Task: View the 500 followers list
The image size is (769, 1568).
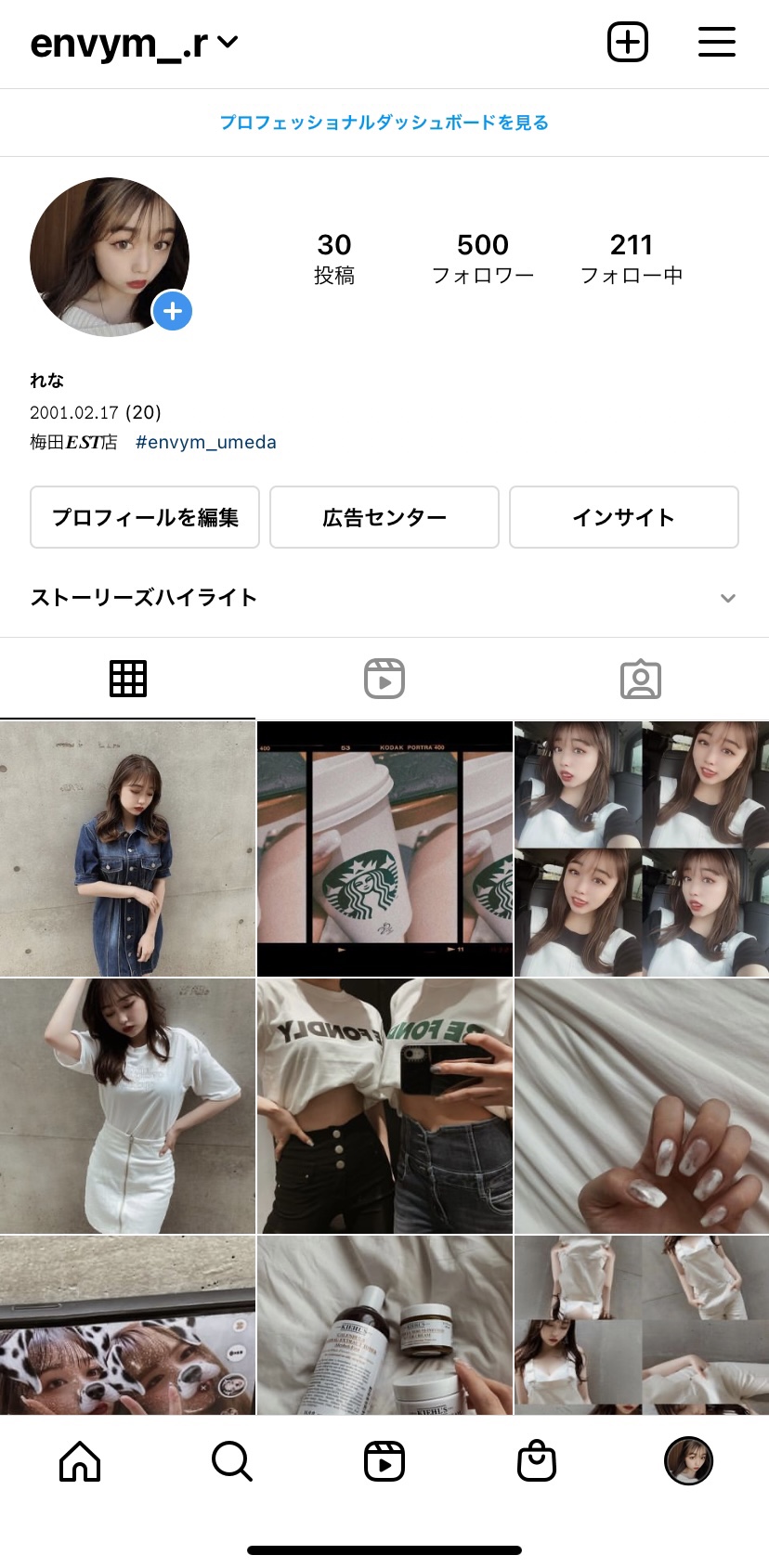Action: click(482, 257)
